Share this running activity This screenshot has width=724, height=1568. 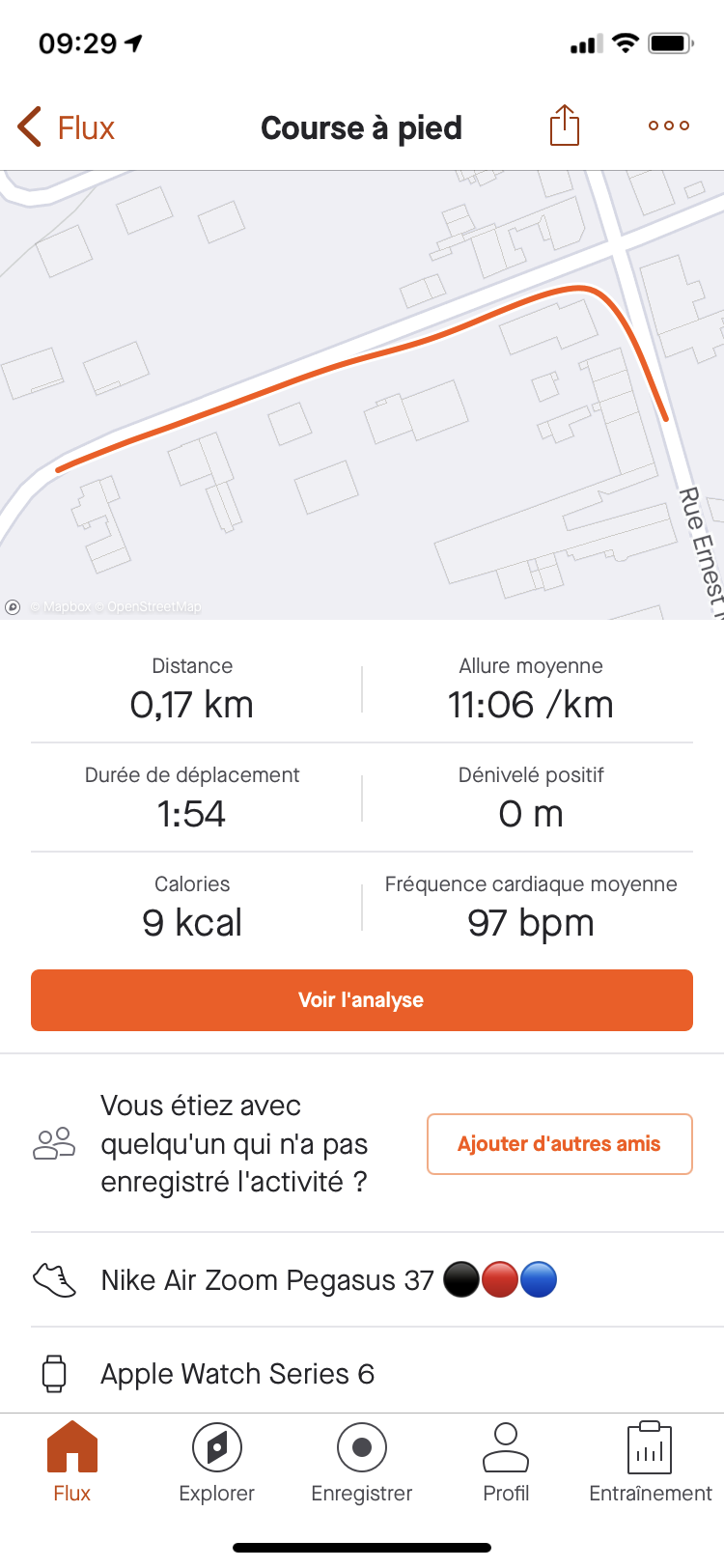point(564,126)
